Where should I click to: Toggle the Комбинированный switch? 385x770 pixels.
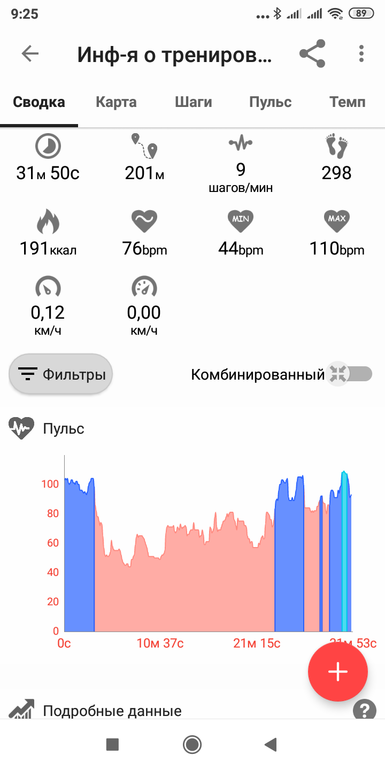pos(350,375)
